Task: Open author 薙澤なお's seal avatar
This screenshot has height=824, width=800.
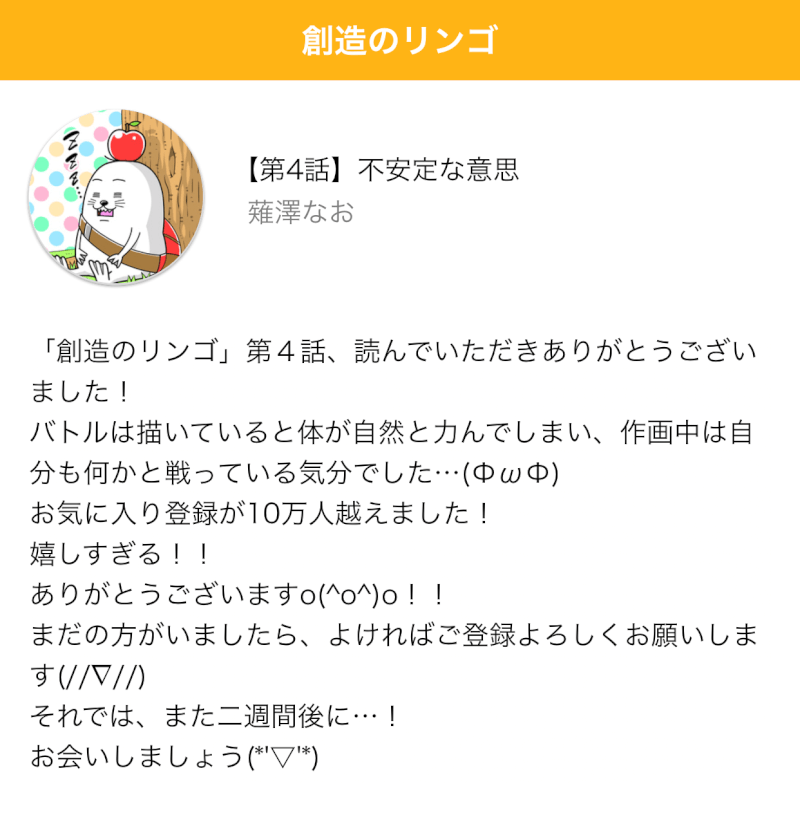Action: (x=116, y=196)
